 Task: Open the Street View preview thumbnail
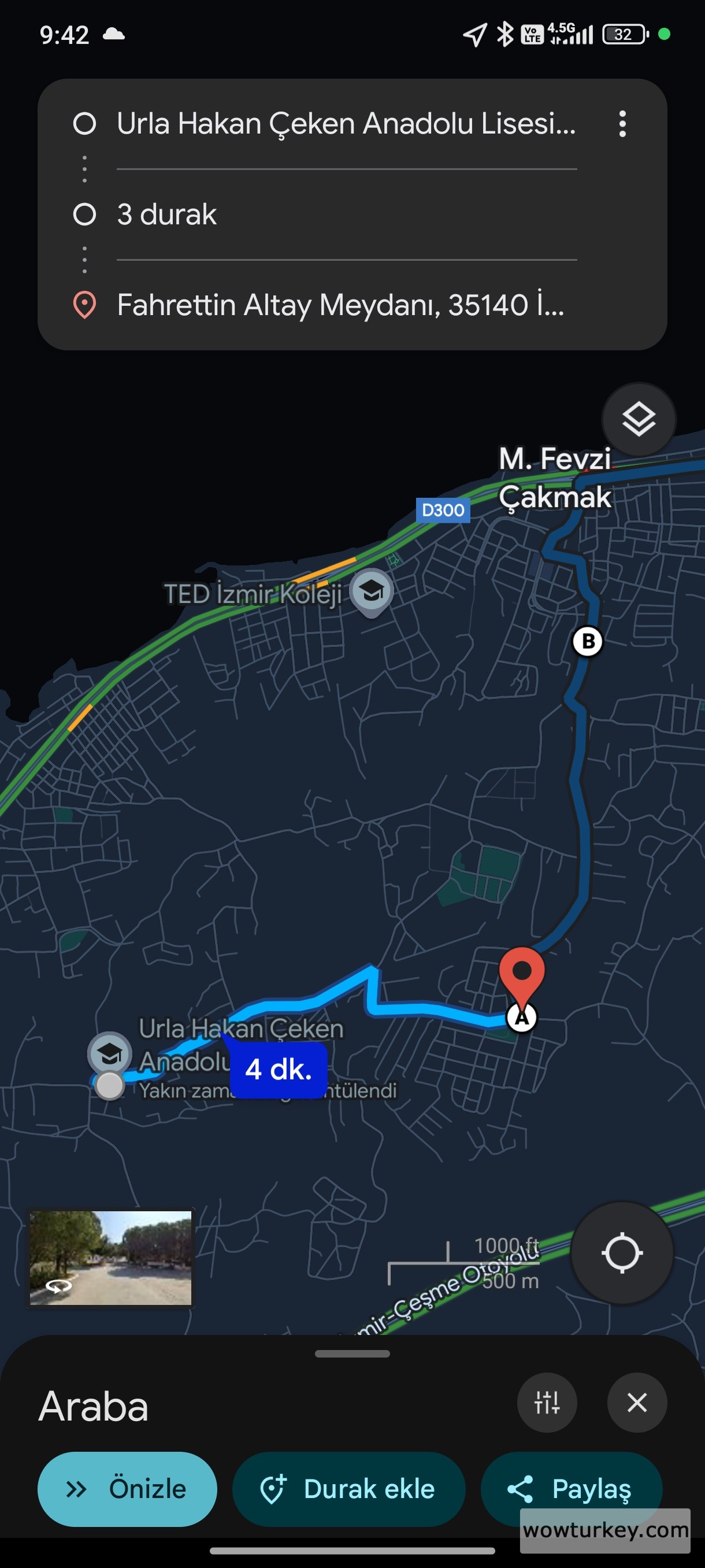pyautogui.click(x=112, y=1259)
